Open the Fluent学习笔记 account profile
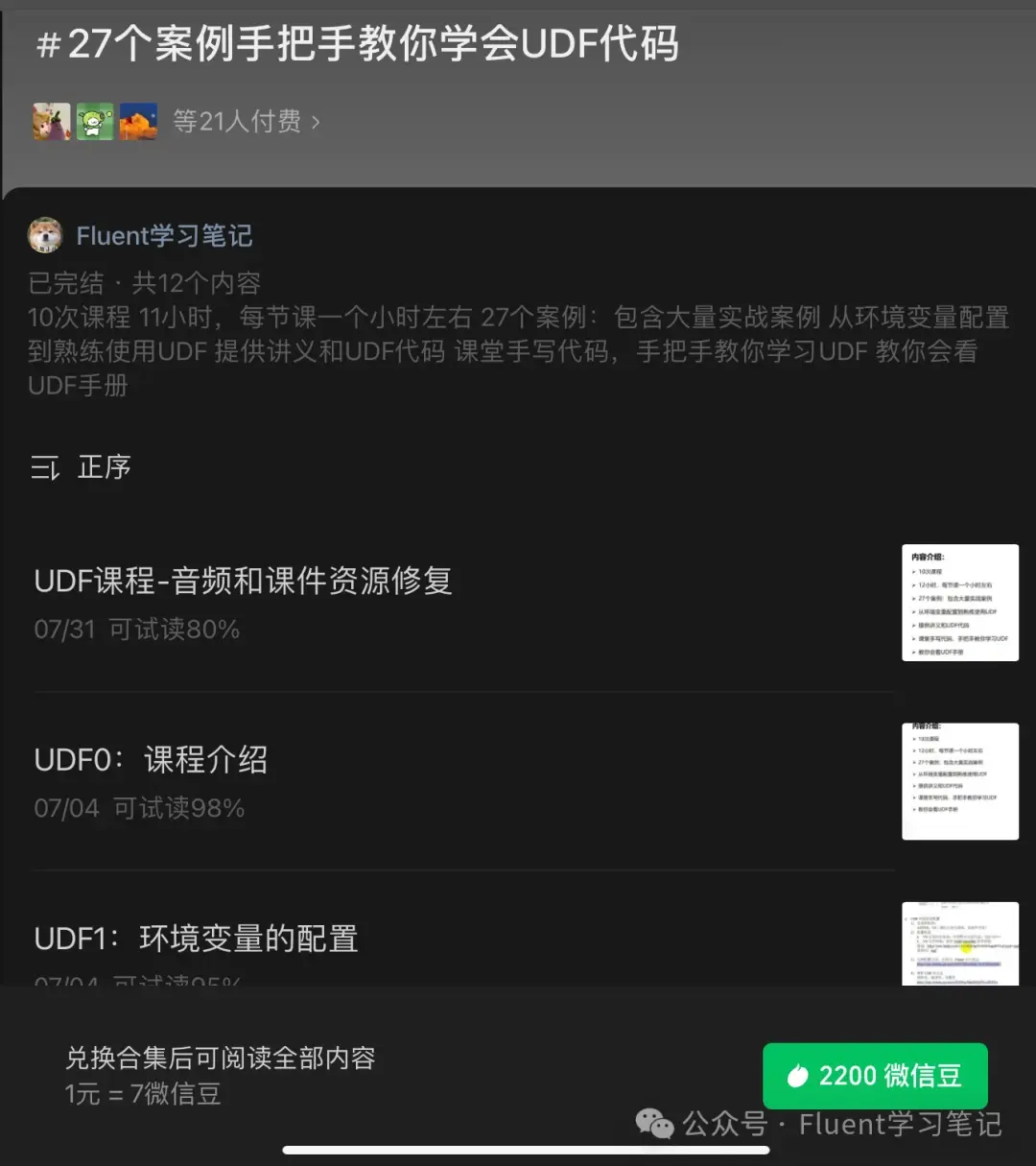 pos(141,236)
